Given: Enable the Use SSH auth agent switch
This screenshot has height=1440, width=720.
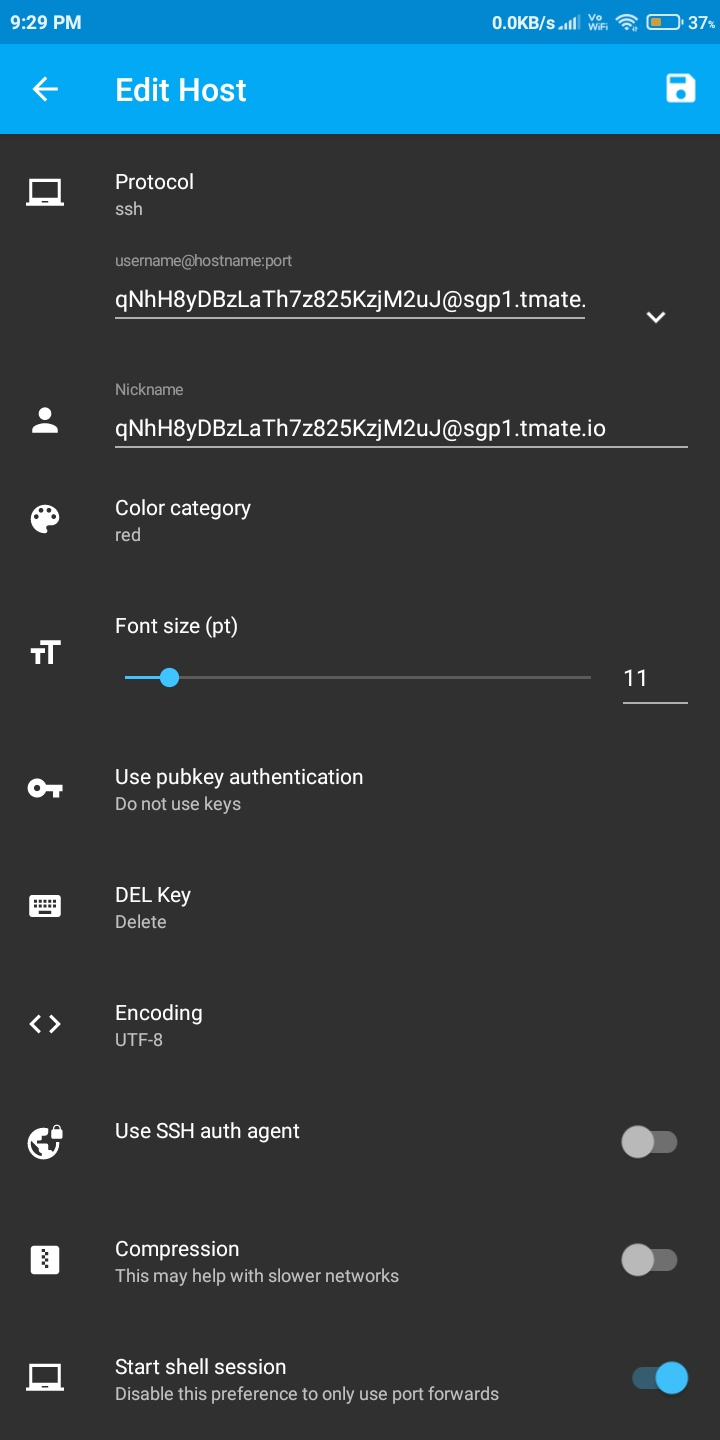Looking at the screenshot, I should pos(651,1141).
